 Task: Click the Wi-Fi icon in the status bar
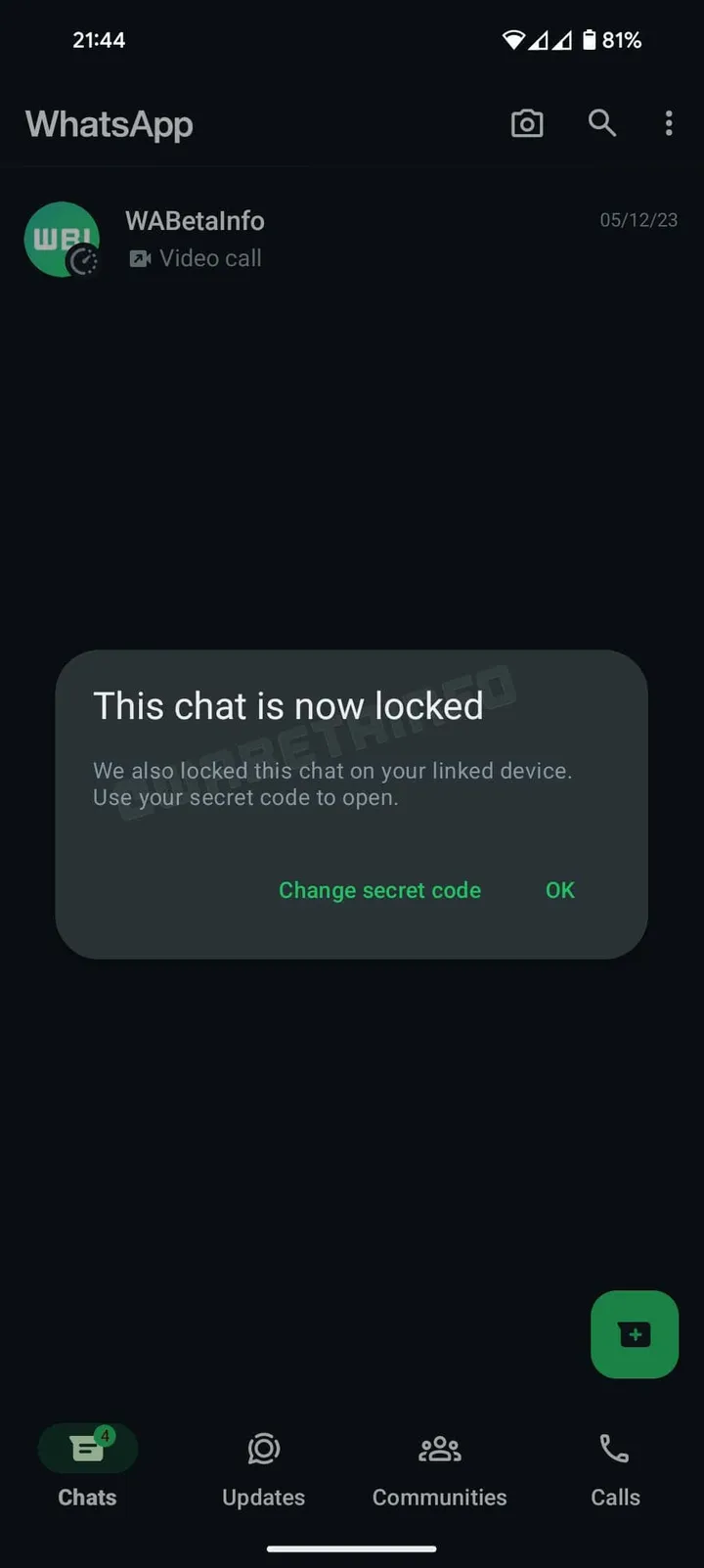(x=515, y=39)
